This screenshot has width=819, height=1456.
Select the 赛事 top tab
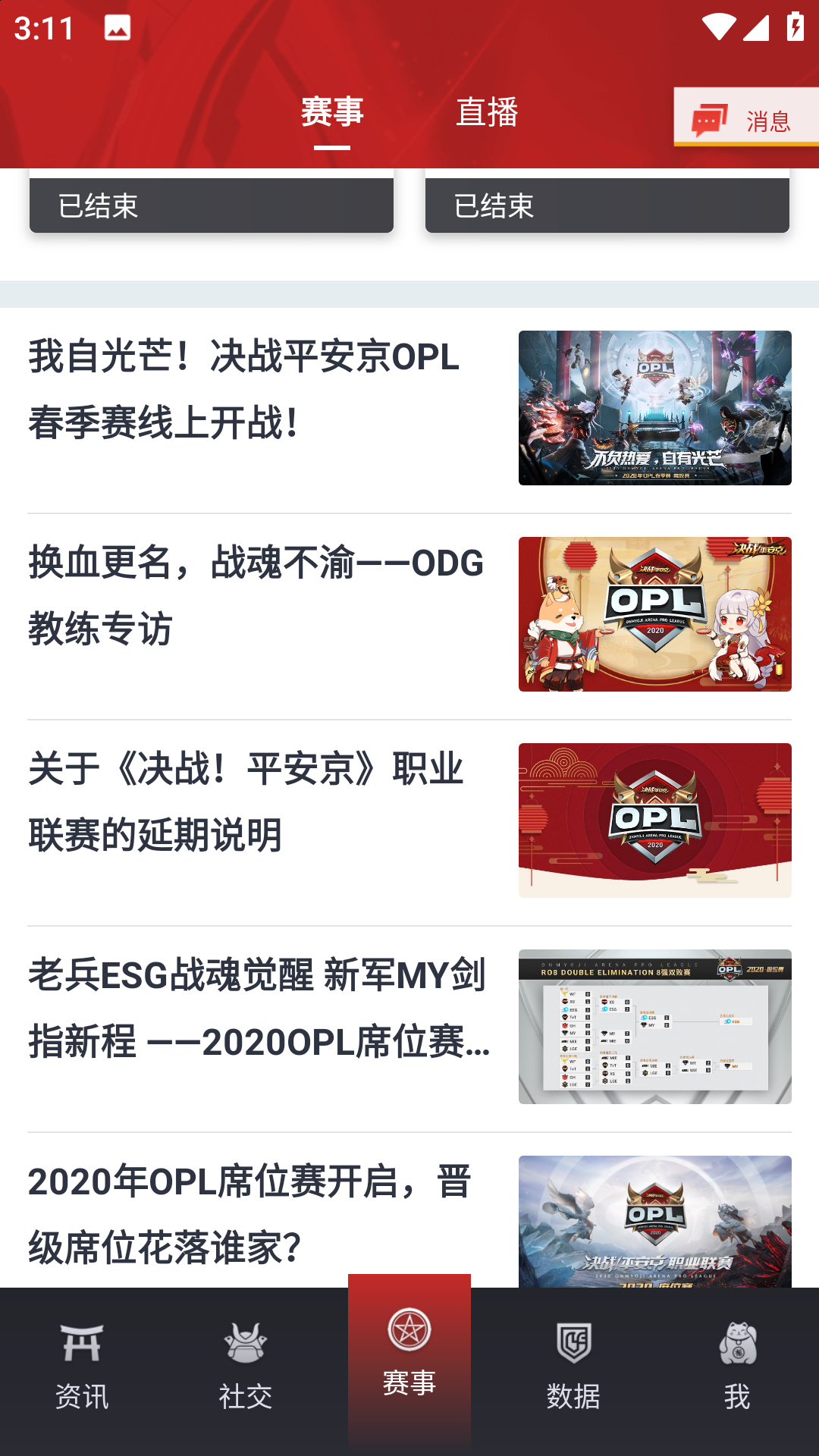pyautogui.click(x=332, y=113)
